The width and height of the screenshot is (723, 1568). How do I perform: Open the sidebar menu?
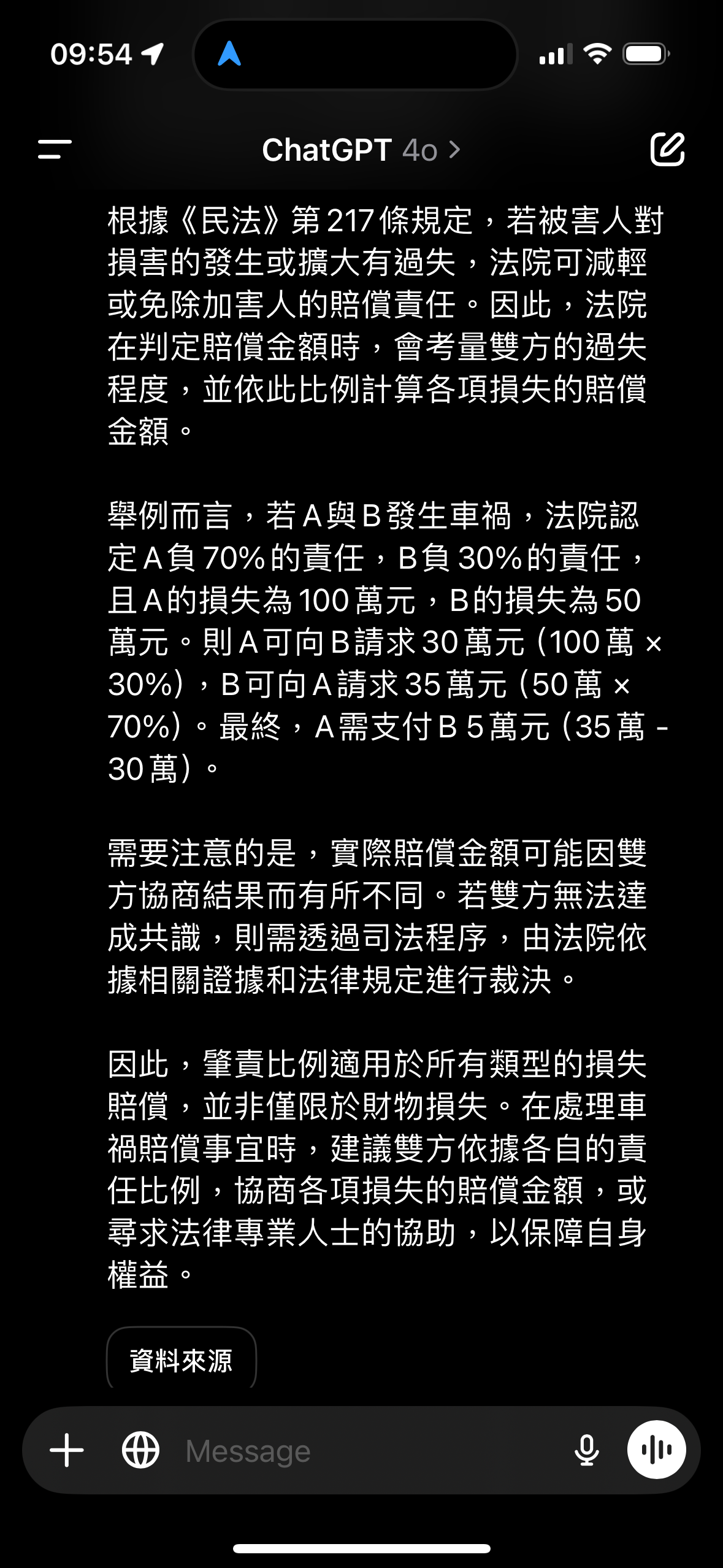pyautogui.click(x=55, y=149)
